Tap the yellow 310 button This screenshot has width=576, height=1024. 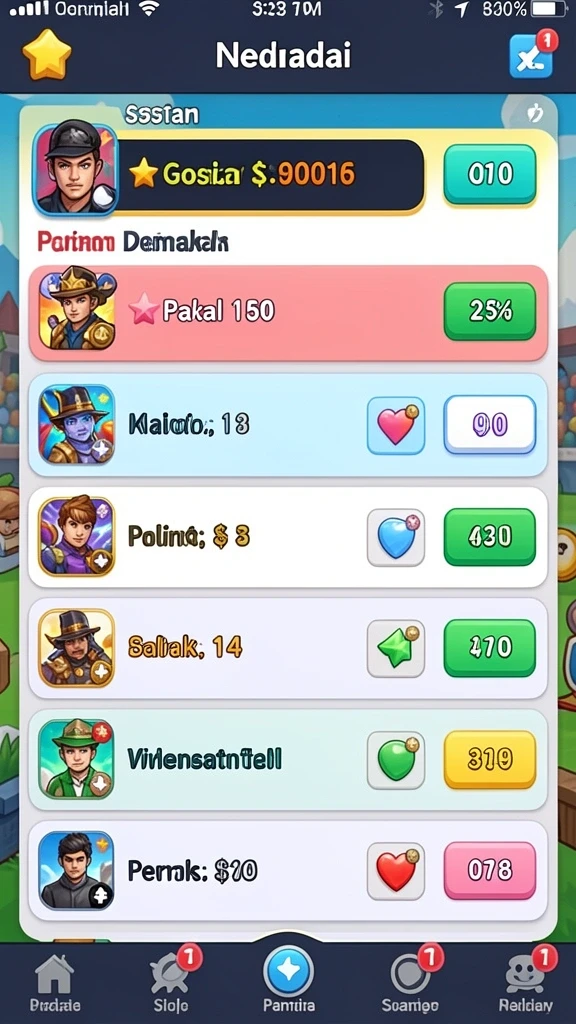(490, 760)
